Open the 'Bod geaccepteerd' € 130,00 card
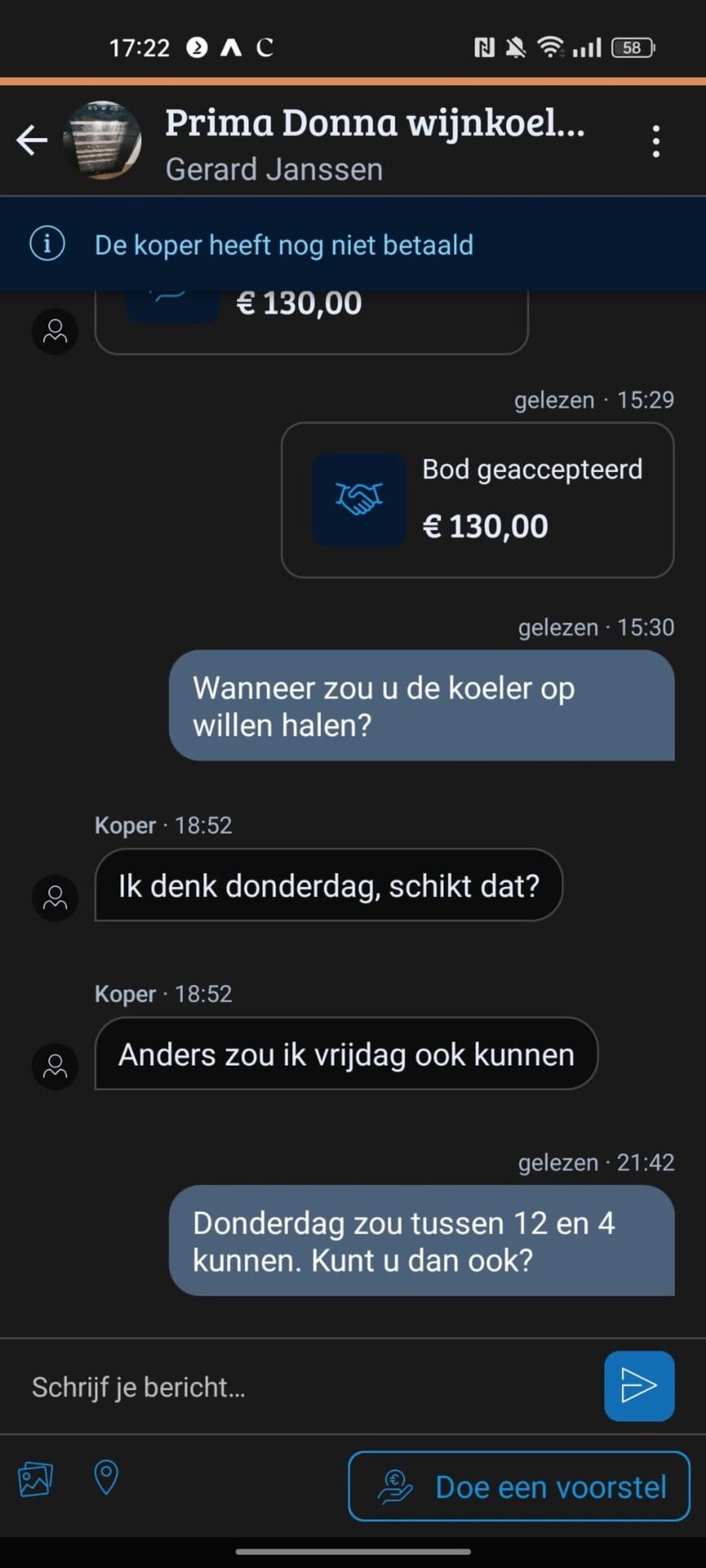Screen dimensions: 706x1568 tap(477, 500)
